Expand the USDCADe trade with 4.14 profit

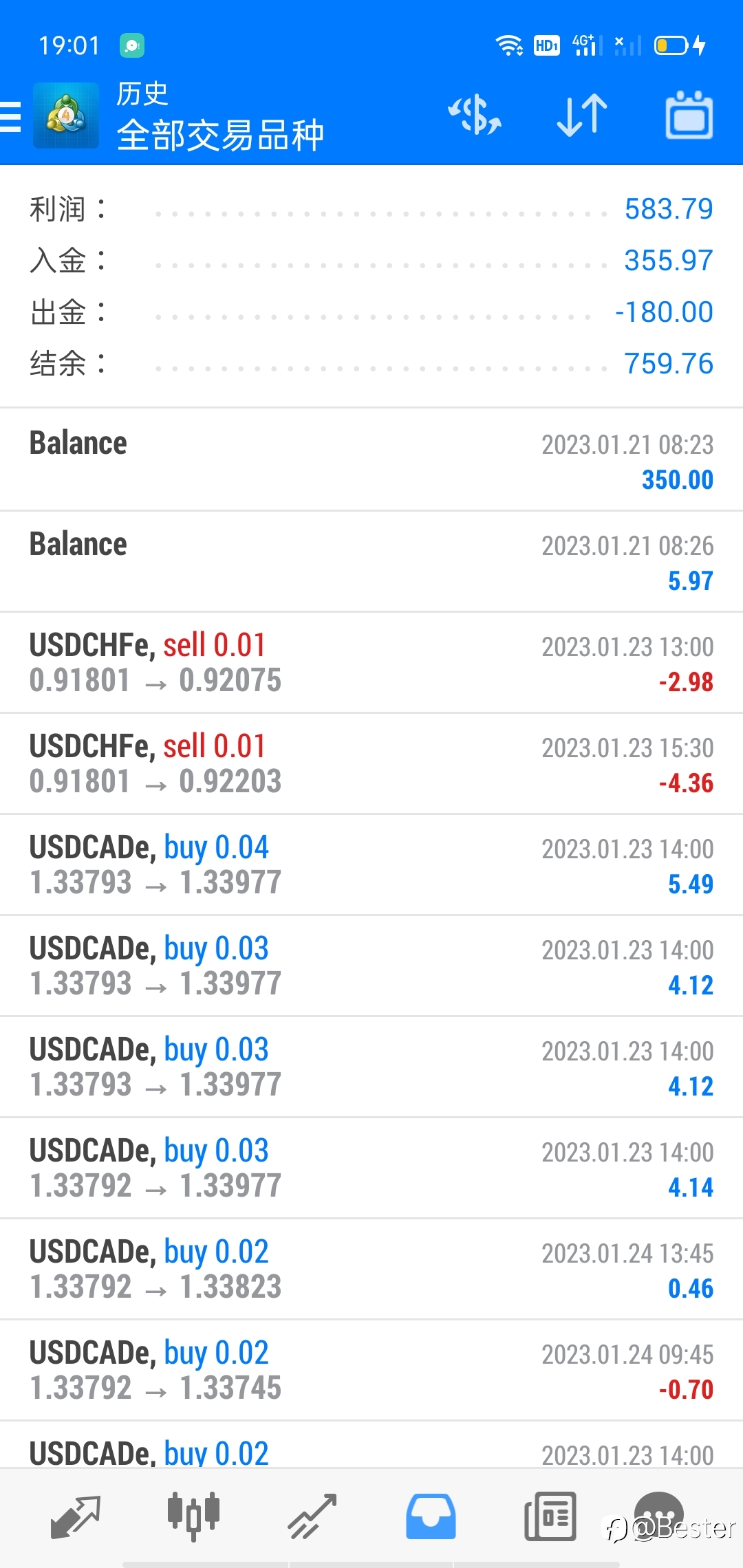(371, 1168)
